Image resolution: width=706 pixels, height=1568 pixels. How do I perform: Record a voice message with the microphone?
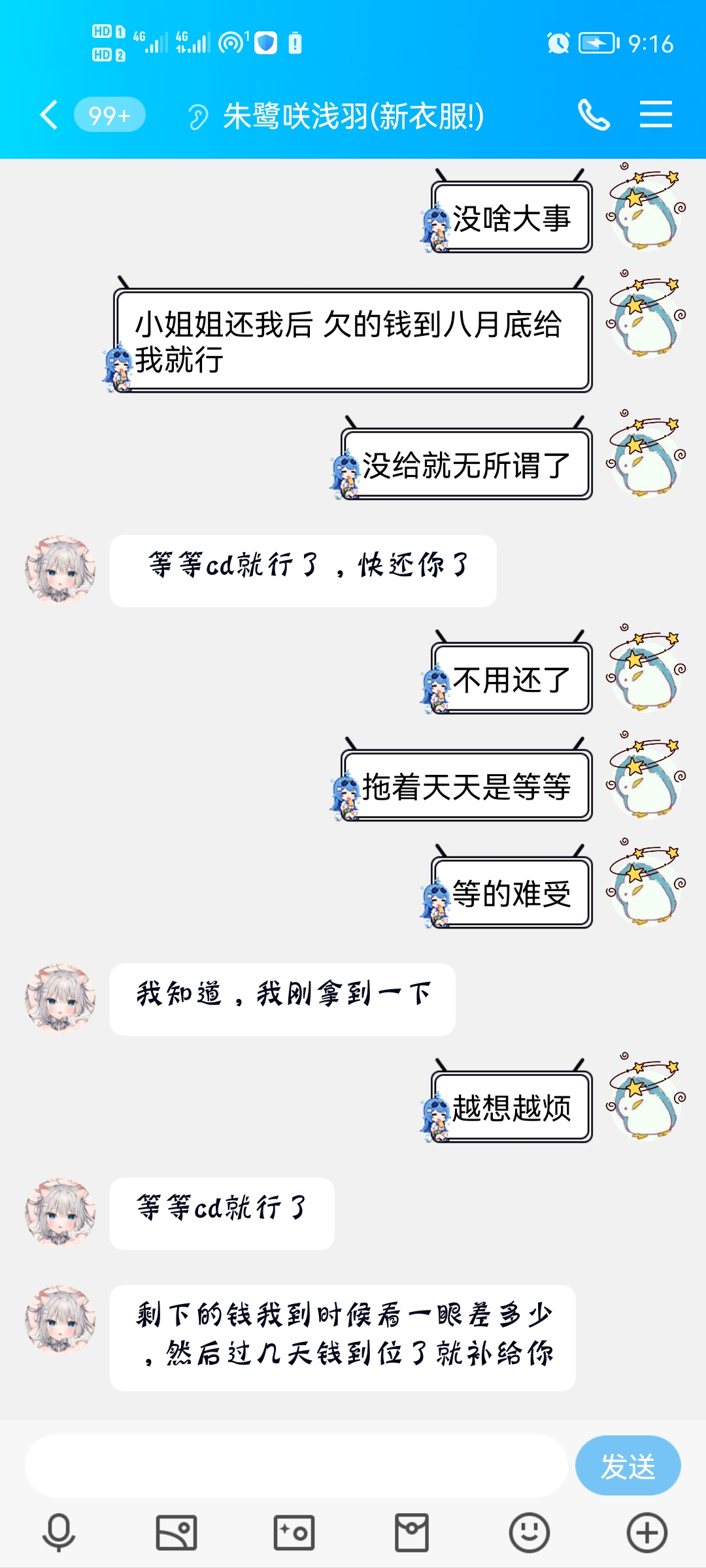(x=59, y=1532)
